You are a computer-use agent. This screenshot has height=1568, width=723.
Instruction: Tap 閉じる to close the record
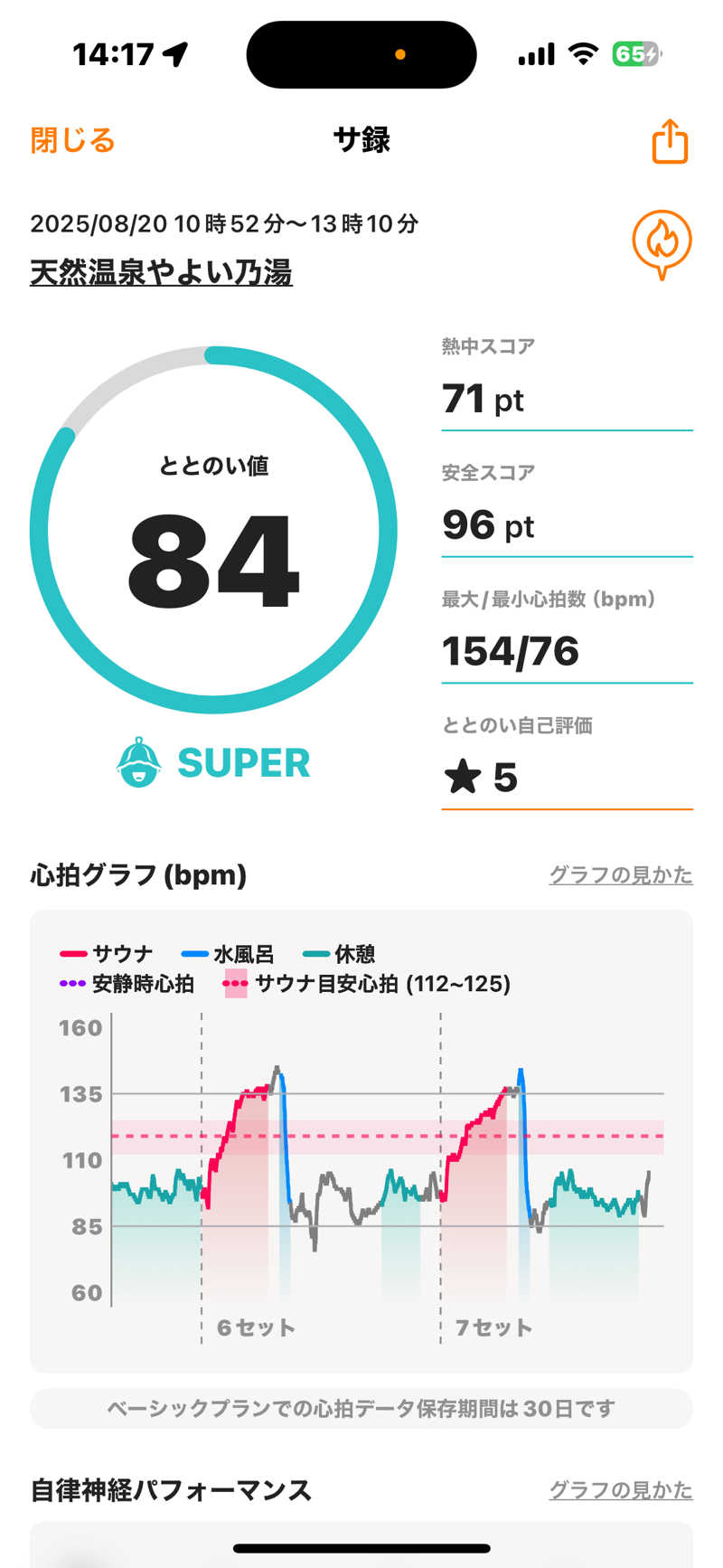pos(72,141)
